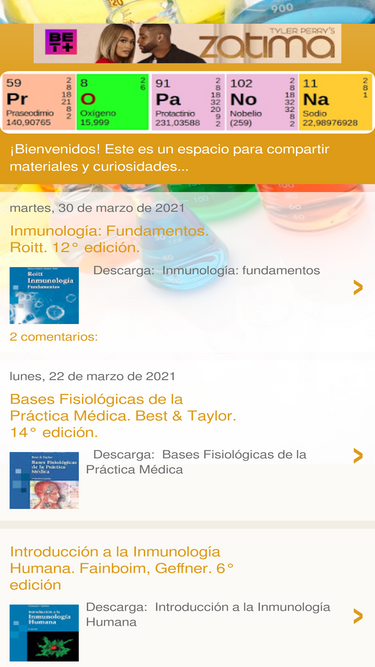Open Bases Fisiológicas de la Práctica Médica title
The height and width of the screenshot is (667, 375).
[x=123, y=416]
